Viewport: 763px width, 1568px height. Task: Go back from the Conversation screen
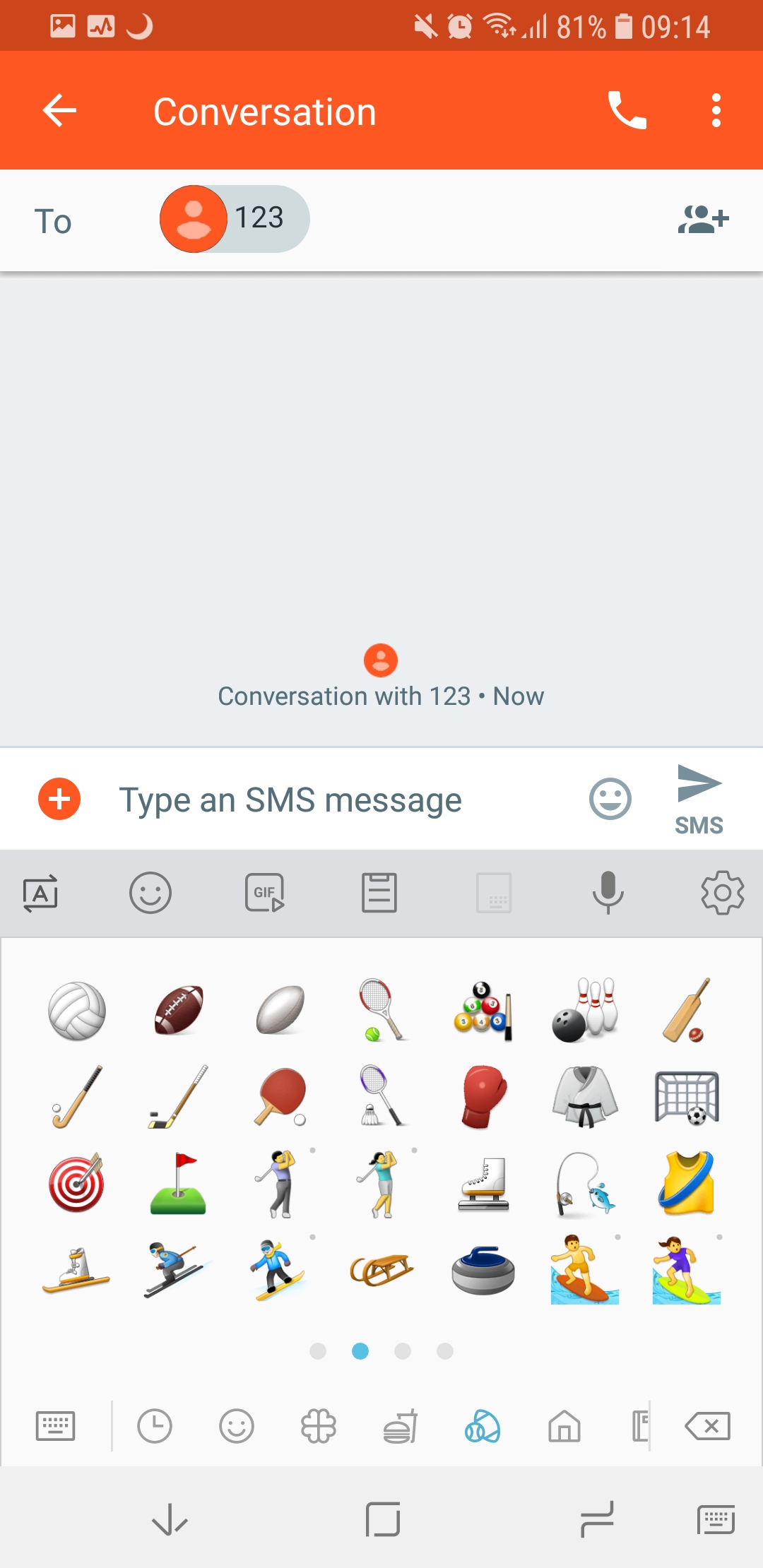click(59, 111)
